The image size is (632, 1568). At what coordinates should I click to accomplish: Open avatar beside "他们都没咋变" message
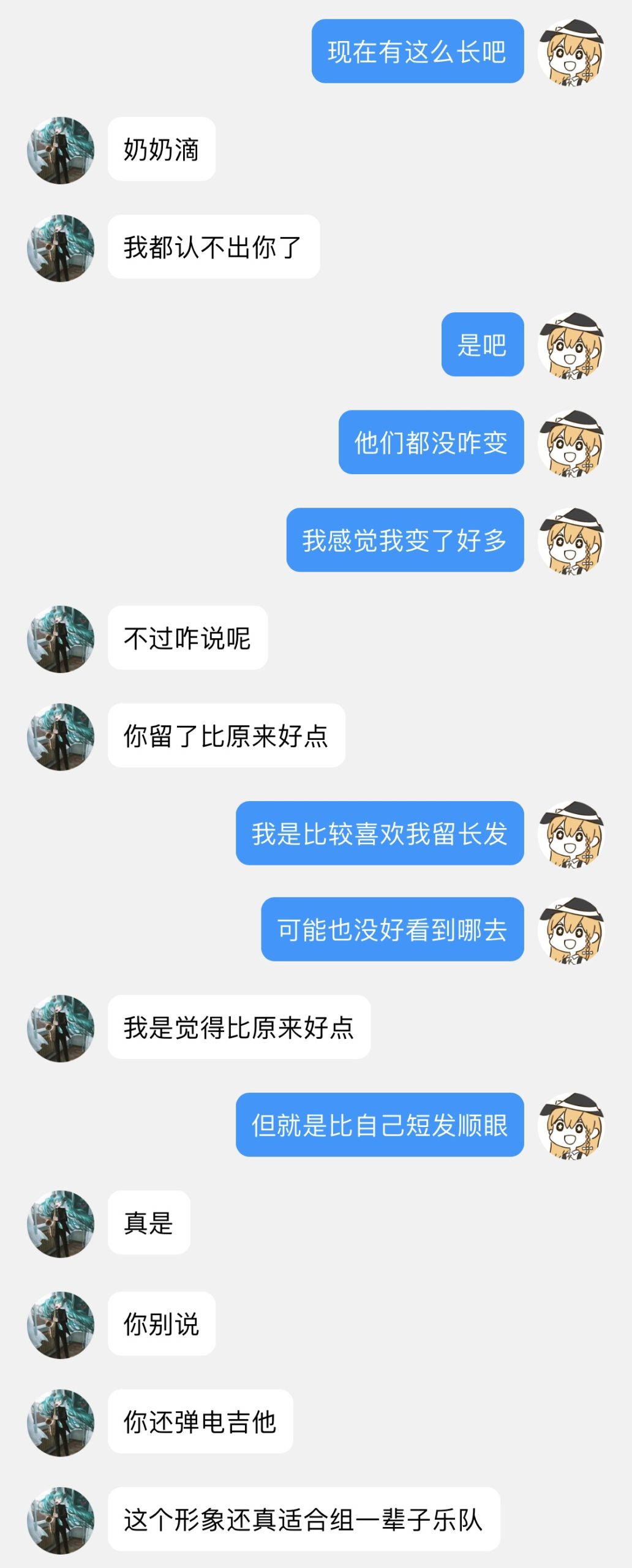point(571,443)
